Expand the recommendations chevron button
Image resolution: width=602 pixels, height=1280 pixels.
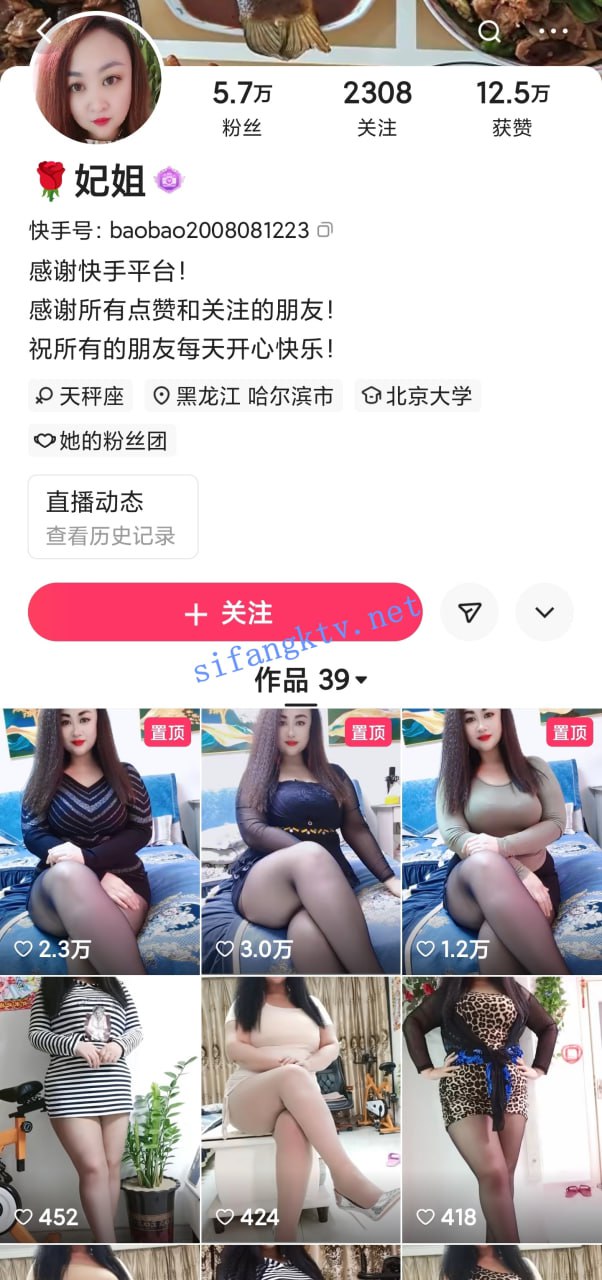coord(544,612)
